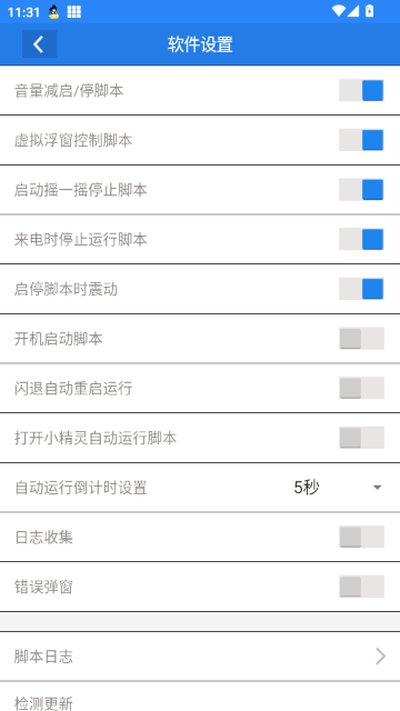This screenshot has width=400, height=711.
Task: Enable 打开小精灵自动运行脚本 toggle
Action: pyautogui.click(x=361, y=438)
